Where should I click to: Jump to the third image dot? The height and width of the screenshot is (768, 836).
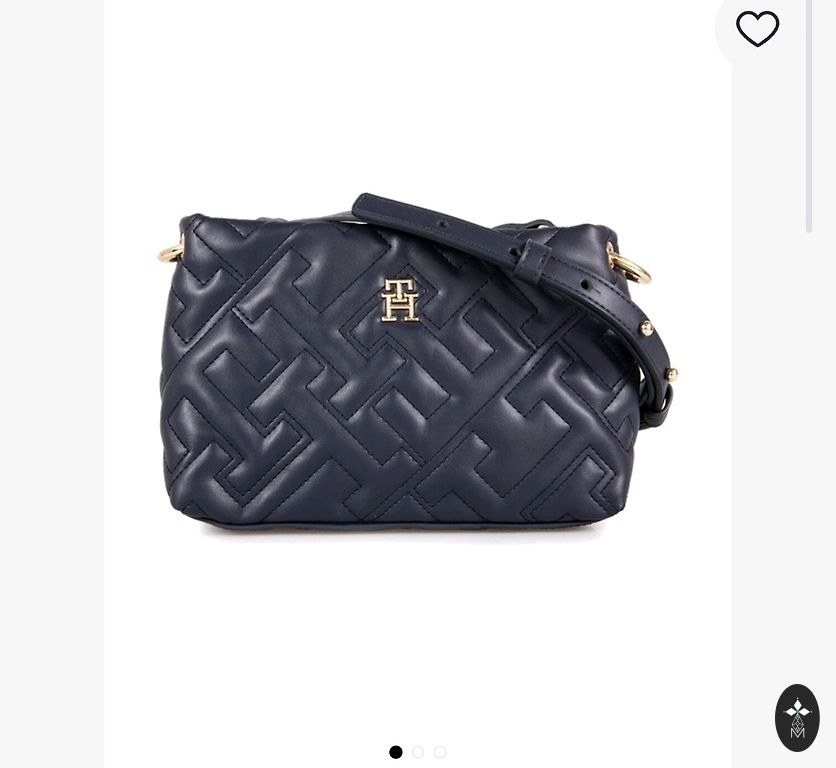pyautogui.click(x=440, y=752)
